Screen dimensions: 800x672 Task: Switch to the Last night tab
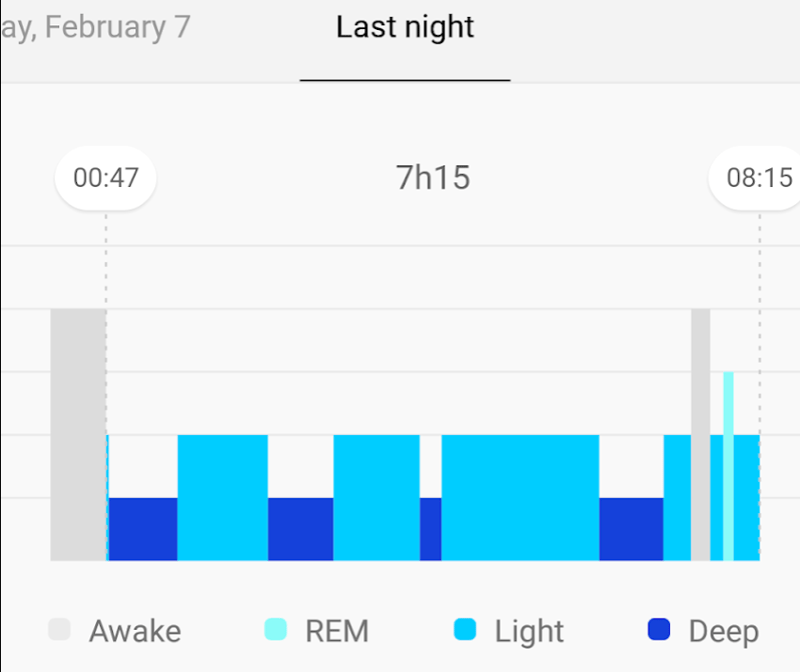(405, 28)
